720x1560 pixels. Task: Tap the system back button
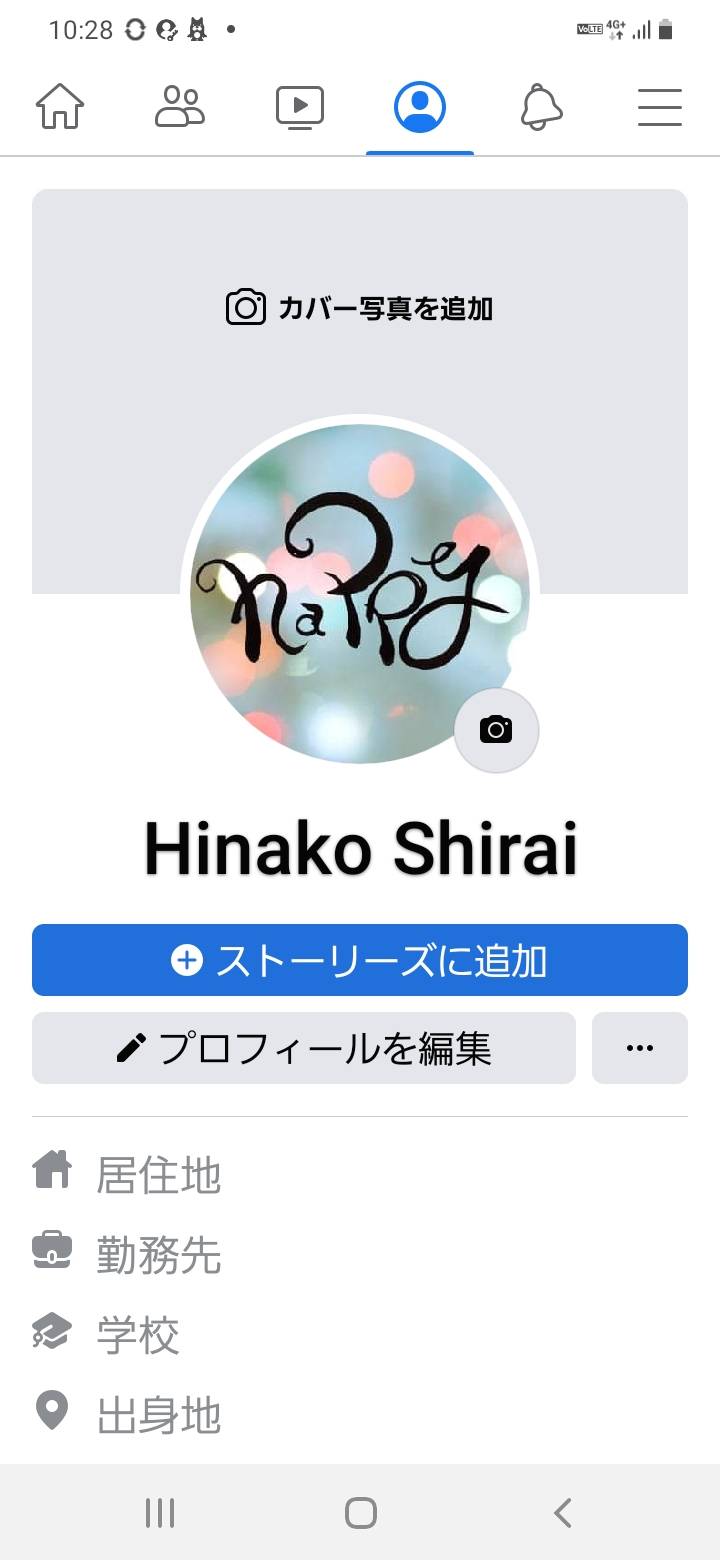coord(562,1512)
